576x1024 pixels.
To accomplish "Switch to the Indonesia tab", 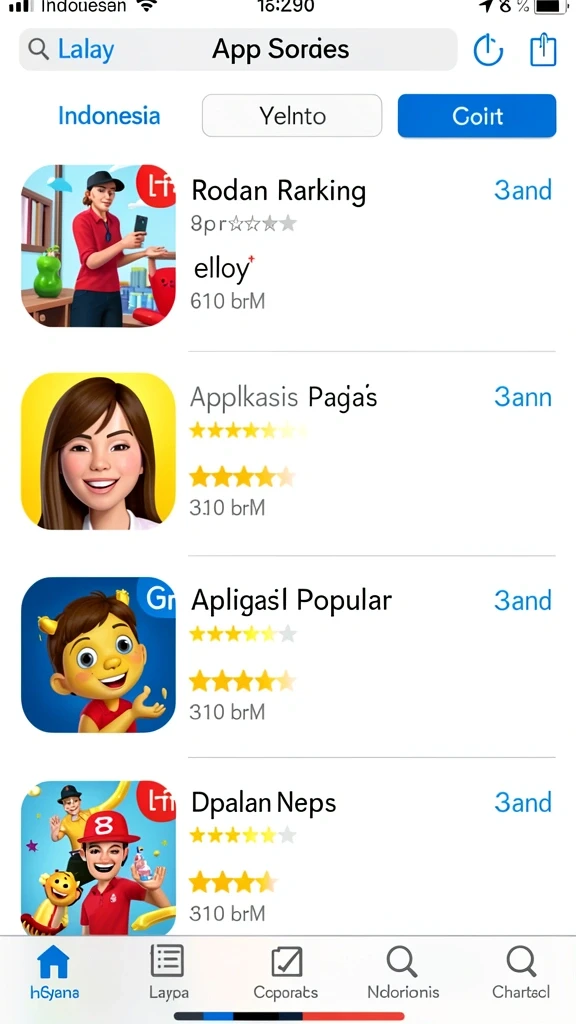I will click(x=109, y=116).
